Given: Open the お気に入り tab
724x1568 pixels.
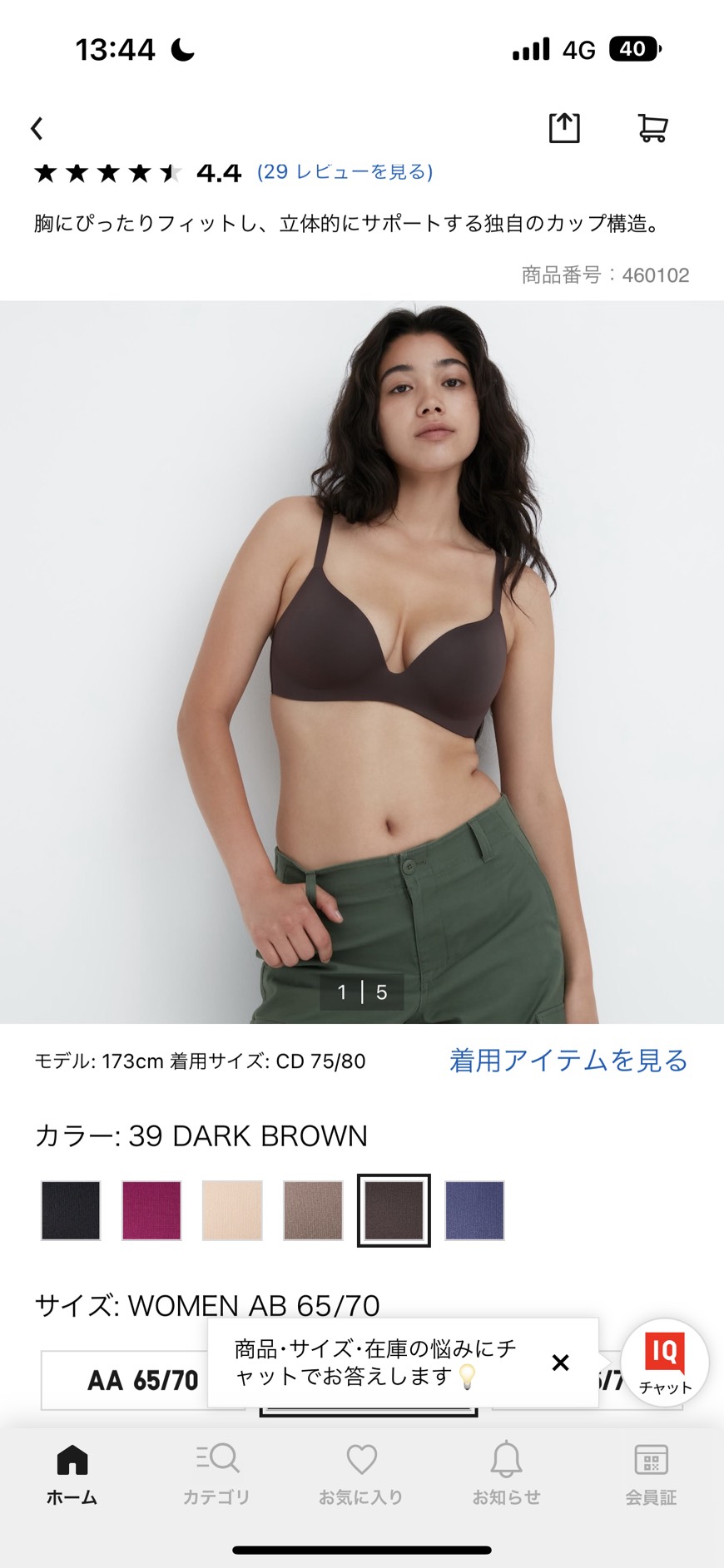Looking at the screenshot, I should [x=361, y=1475].
